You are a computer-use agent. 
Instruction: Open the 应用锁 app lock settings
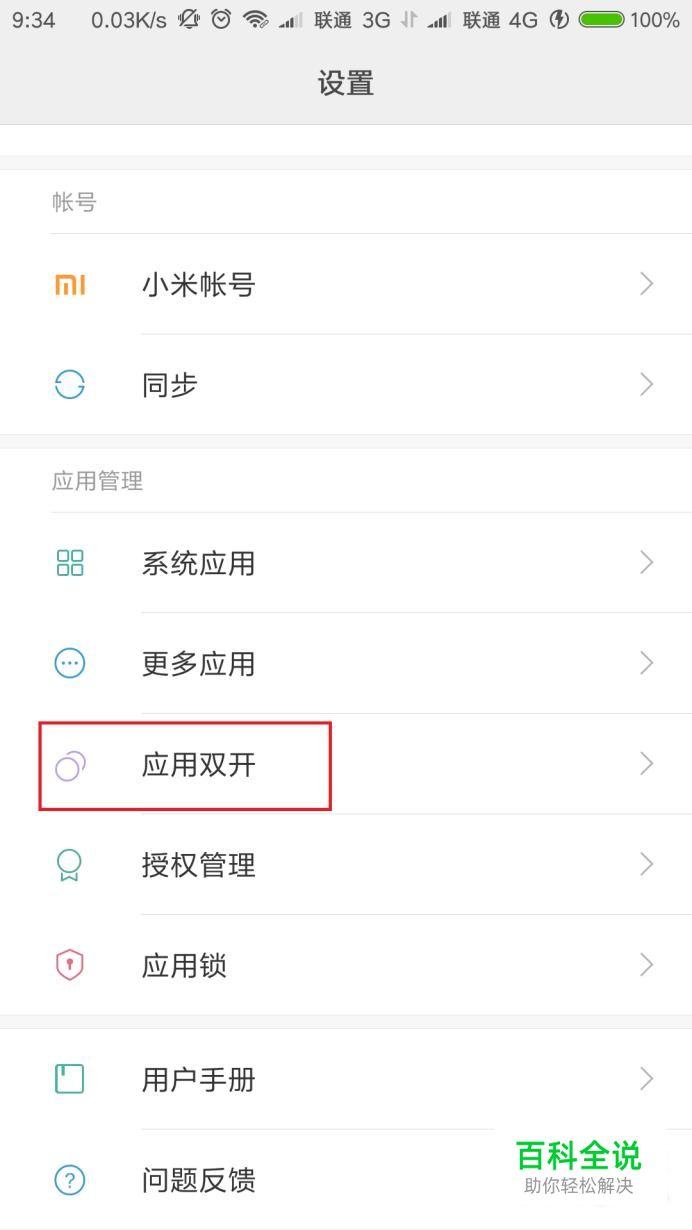point(184,965)
